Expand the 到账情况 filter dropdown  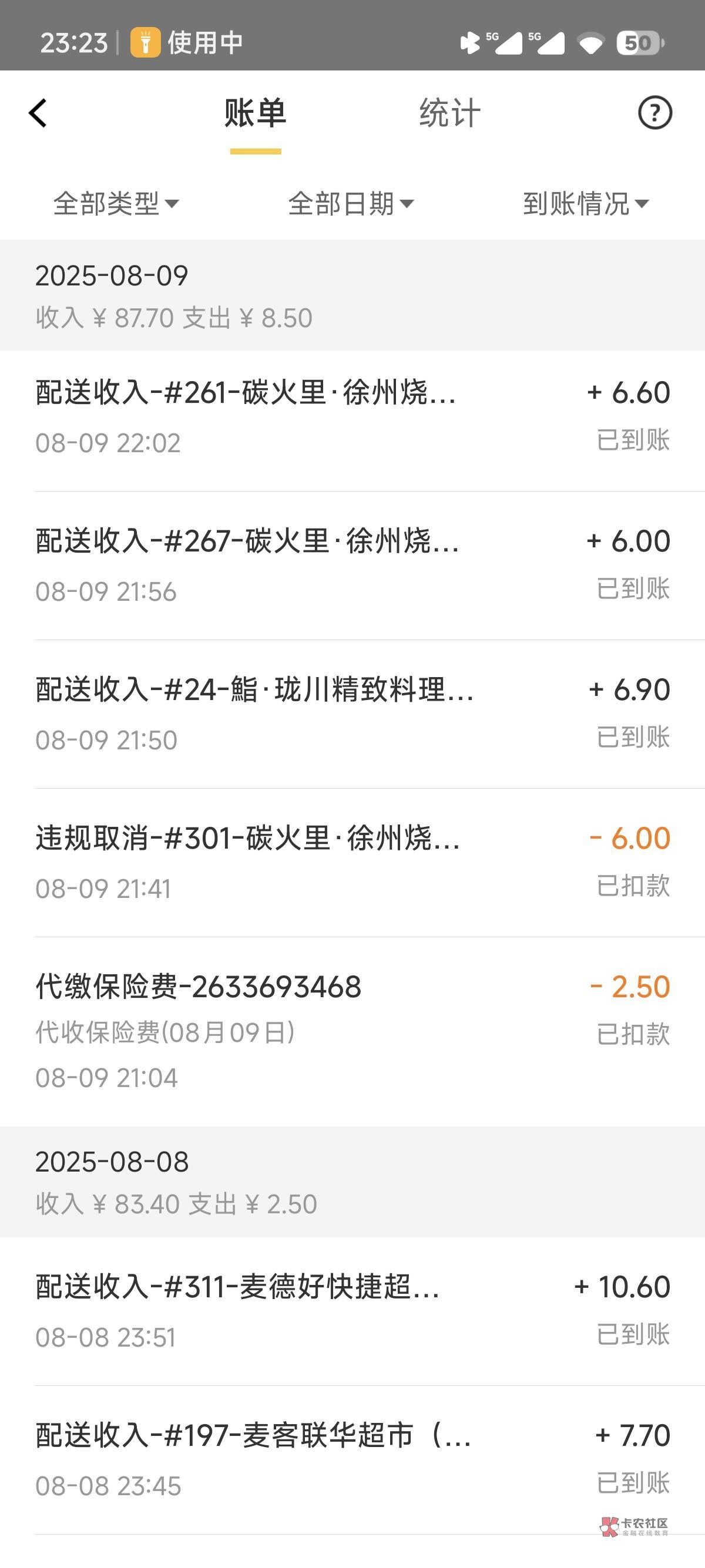click(586, 203)
